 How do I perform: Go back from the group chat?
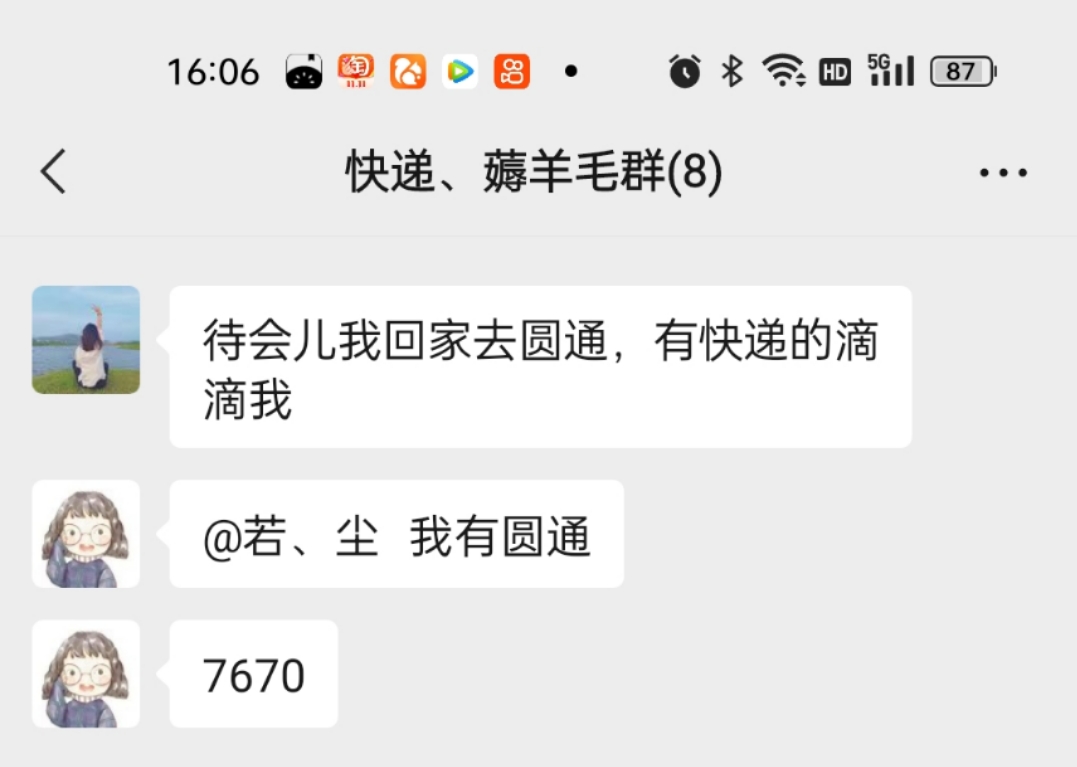tap(54, 172)
